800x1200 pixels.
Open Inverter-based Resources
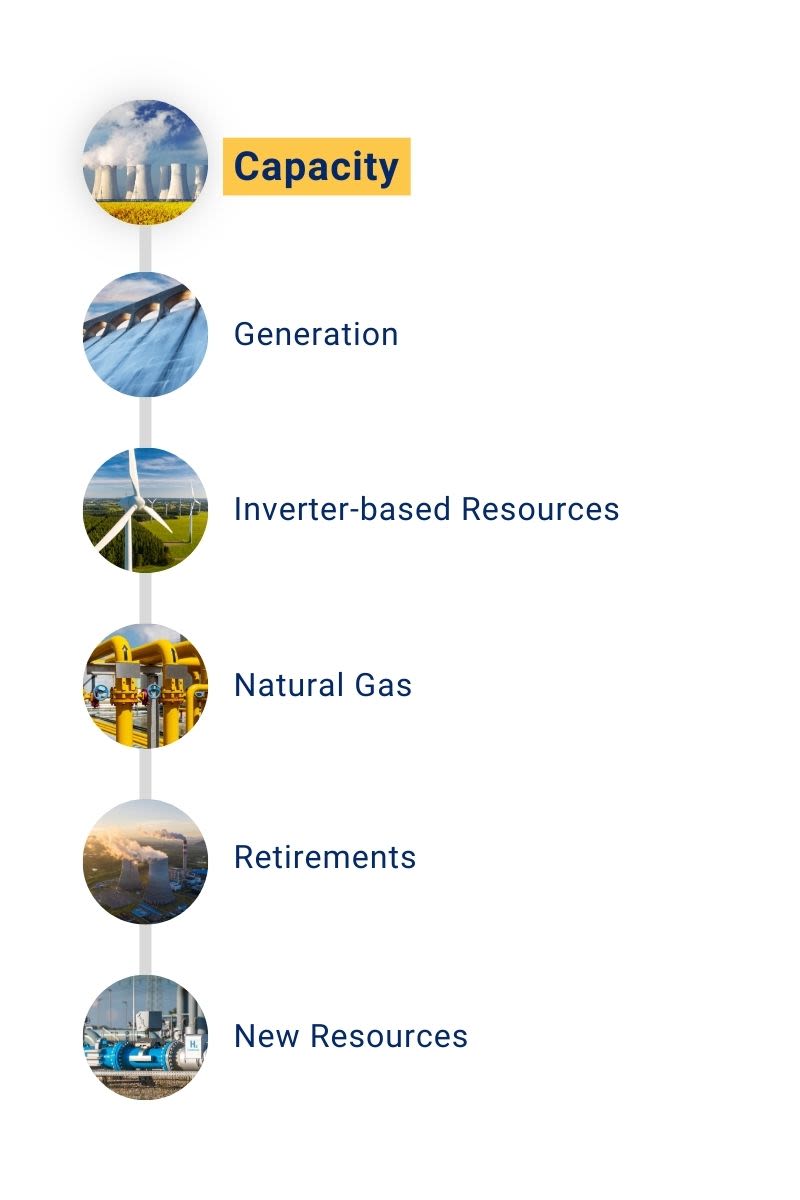[426, 509]
